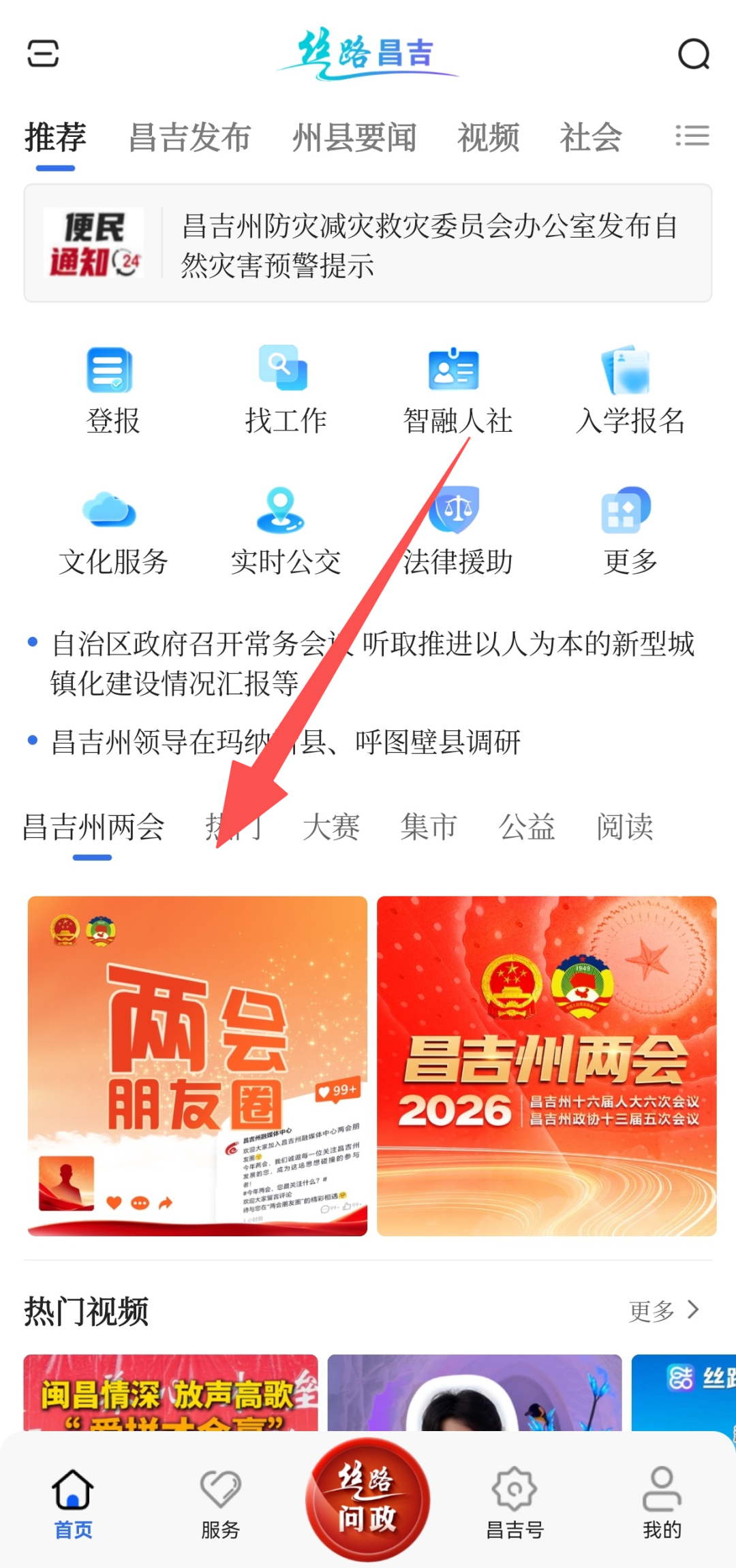View 更多 hot videos
Screen dimensions: 736x1568
click(664, 1311)
